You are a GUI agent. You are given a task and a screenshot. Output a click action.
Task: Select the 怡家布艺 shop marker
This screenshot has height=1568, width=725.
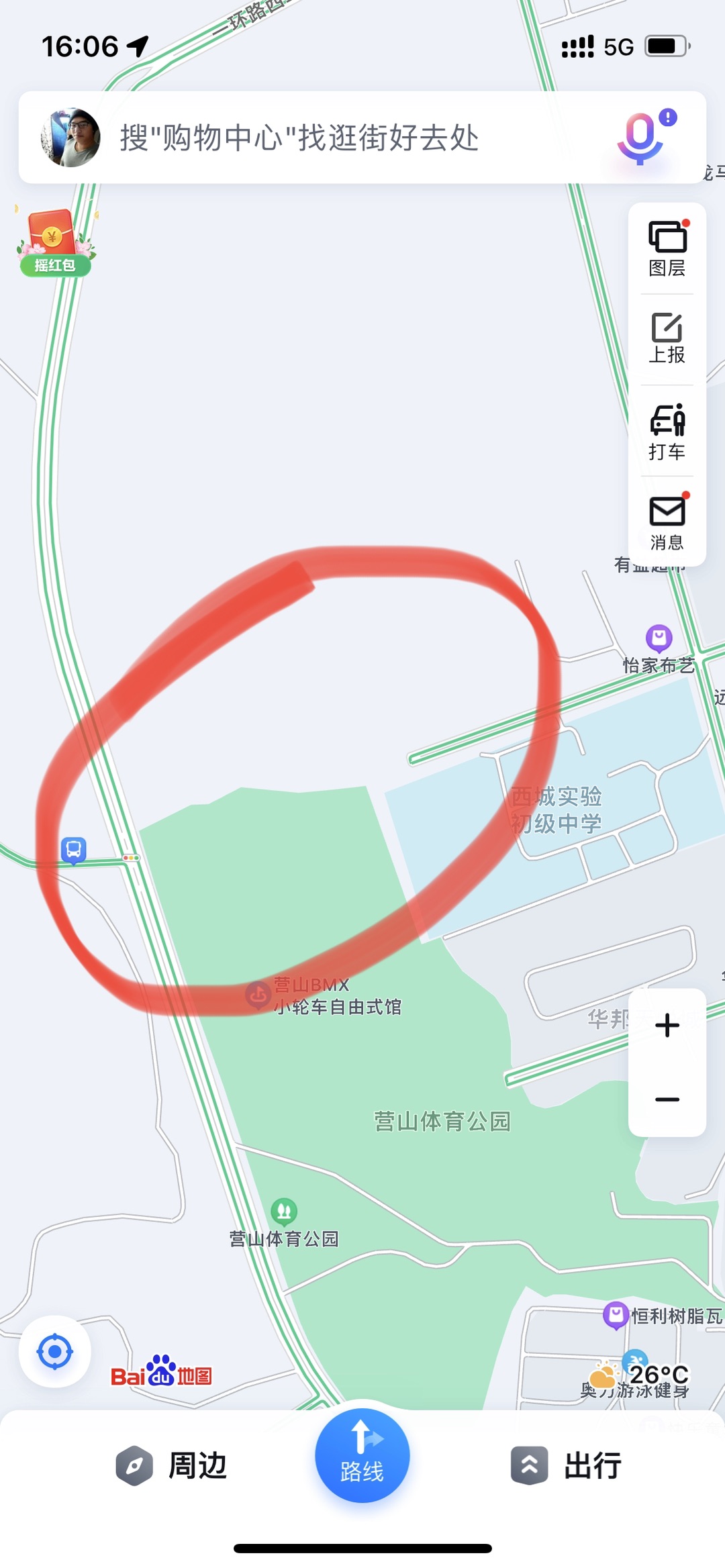click(659, 638)
